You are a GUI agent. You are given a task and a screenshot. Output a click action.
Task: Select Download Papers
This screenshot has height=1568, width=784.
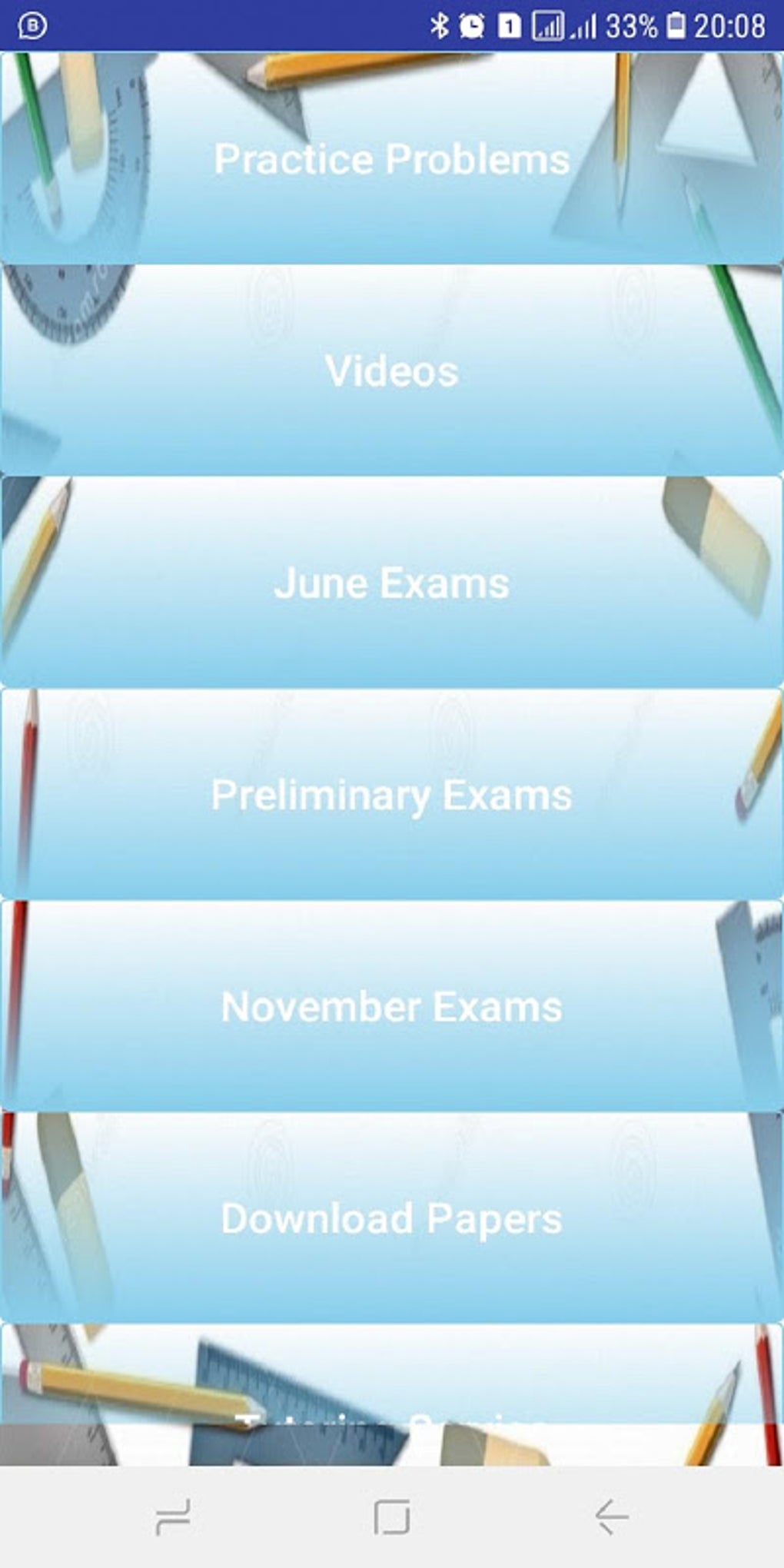click(x=391, y=1218)
